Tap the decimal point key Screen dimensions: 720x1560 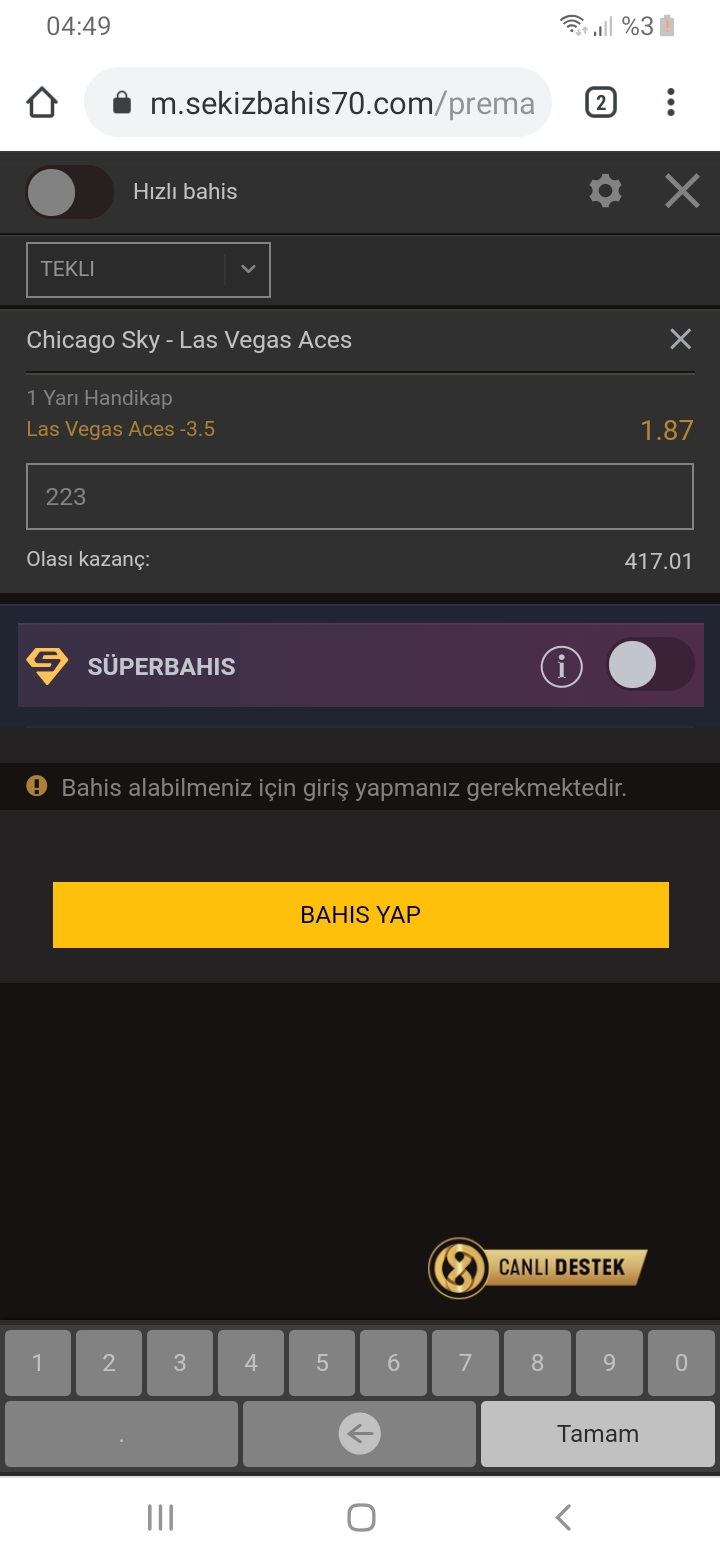(121, 1434)
